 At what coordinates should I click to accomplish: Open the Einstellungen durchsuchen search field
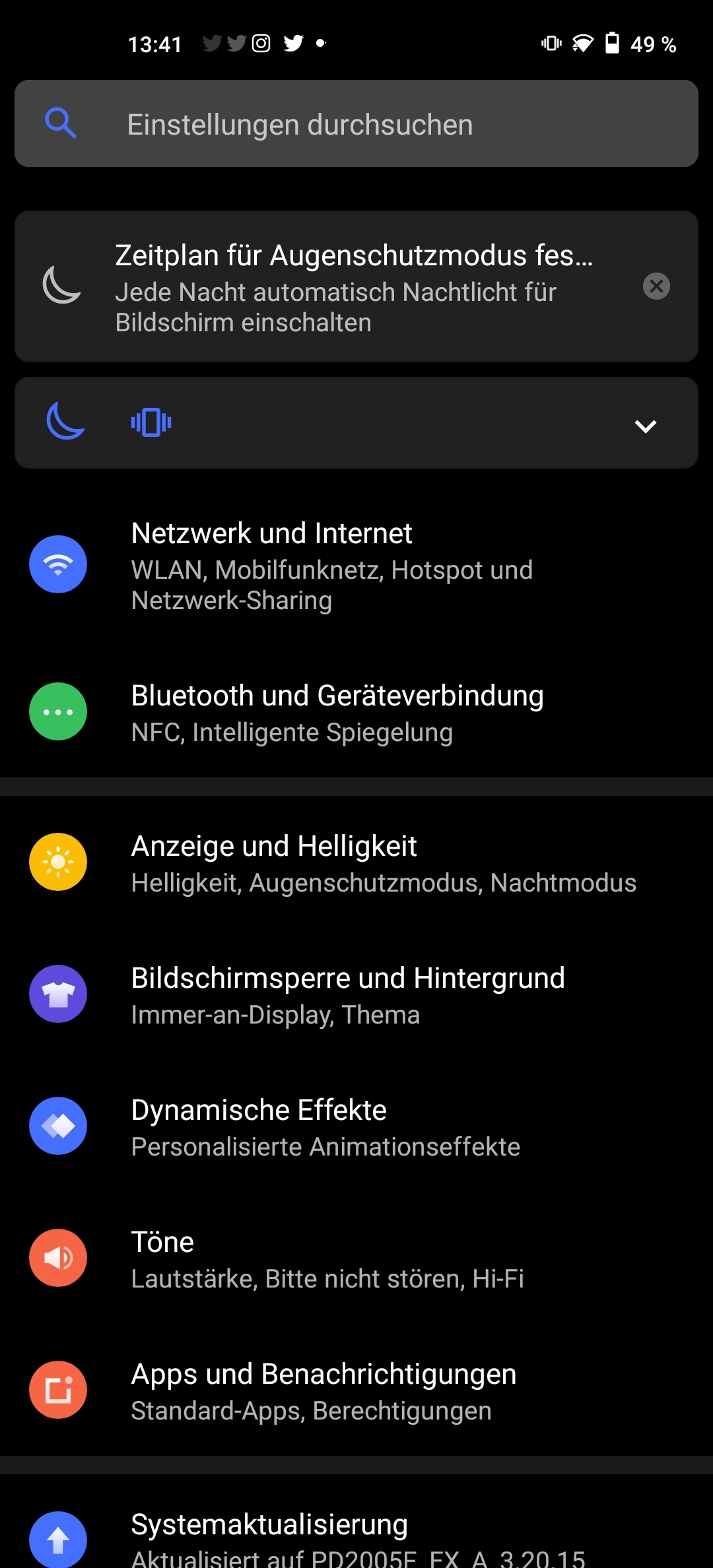(x=356, y=123)
